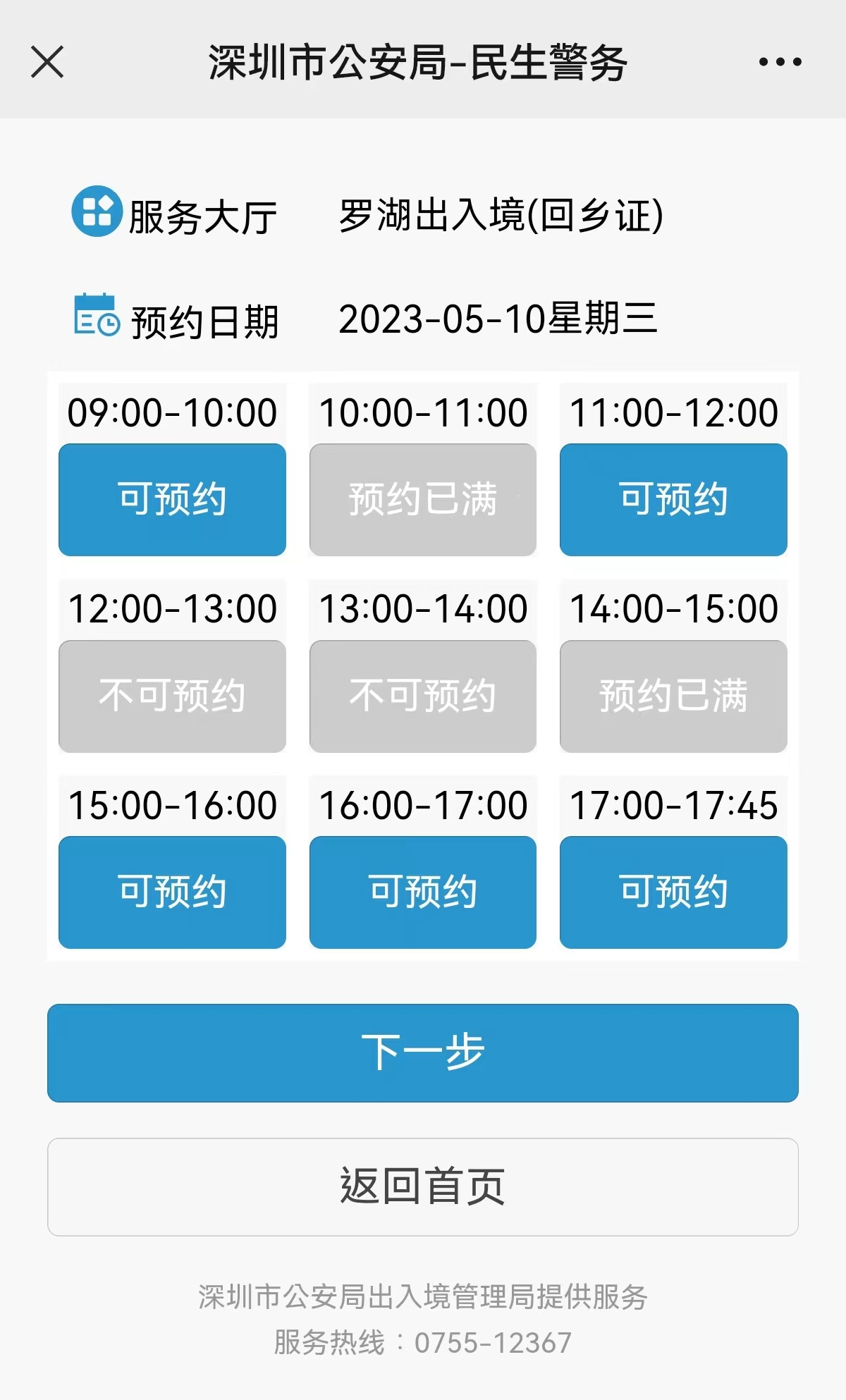Select the 09:00-10:00 available slot
Viewport: 846px width, 1400px height.
(172, 499)
